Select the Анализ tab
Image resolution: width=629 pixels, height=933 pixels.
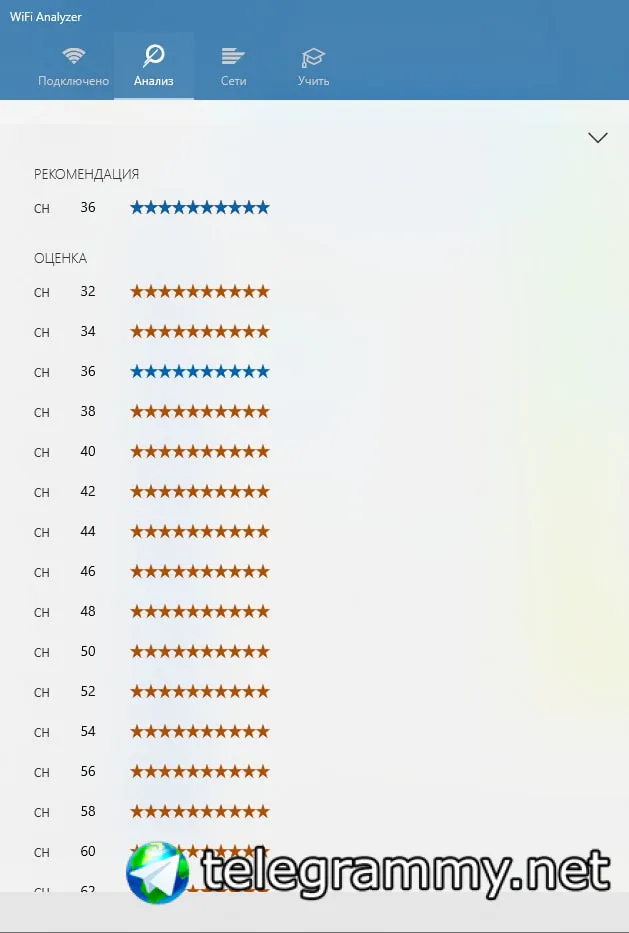(154, 67)
